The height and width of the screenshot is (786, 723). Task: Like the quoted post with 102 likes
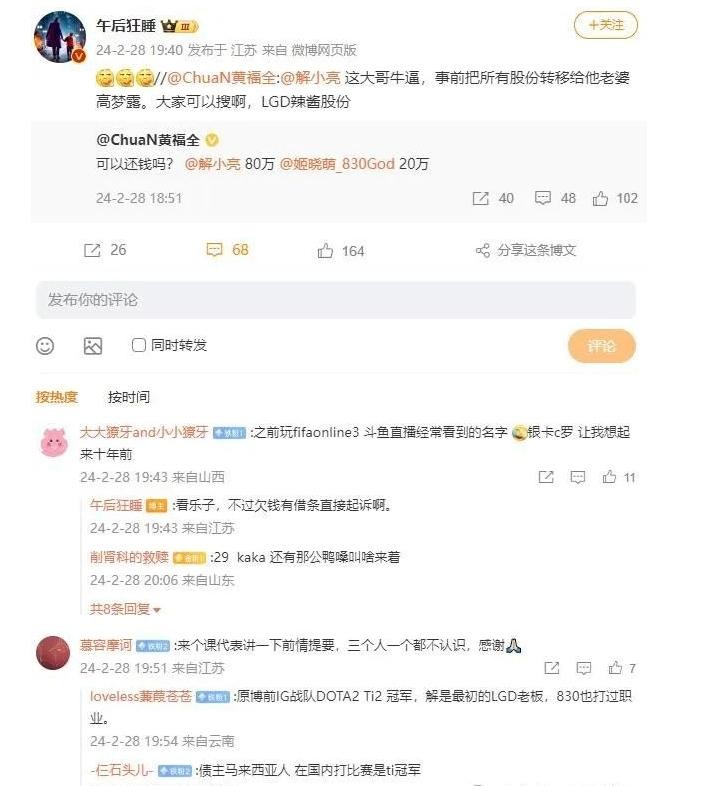[x=614, y=198]
